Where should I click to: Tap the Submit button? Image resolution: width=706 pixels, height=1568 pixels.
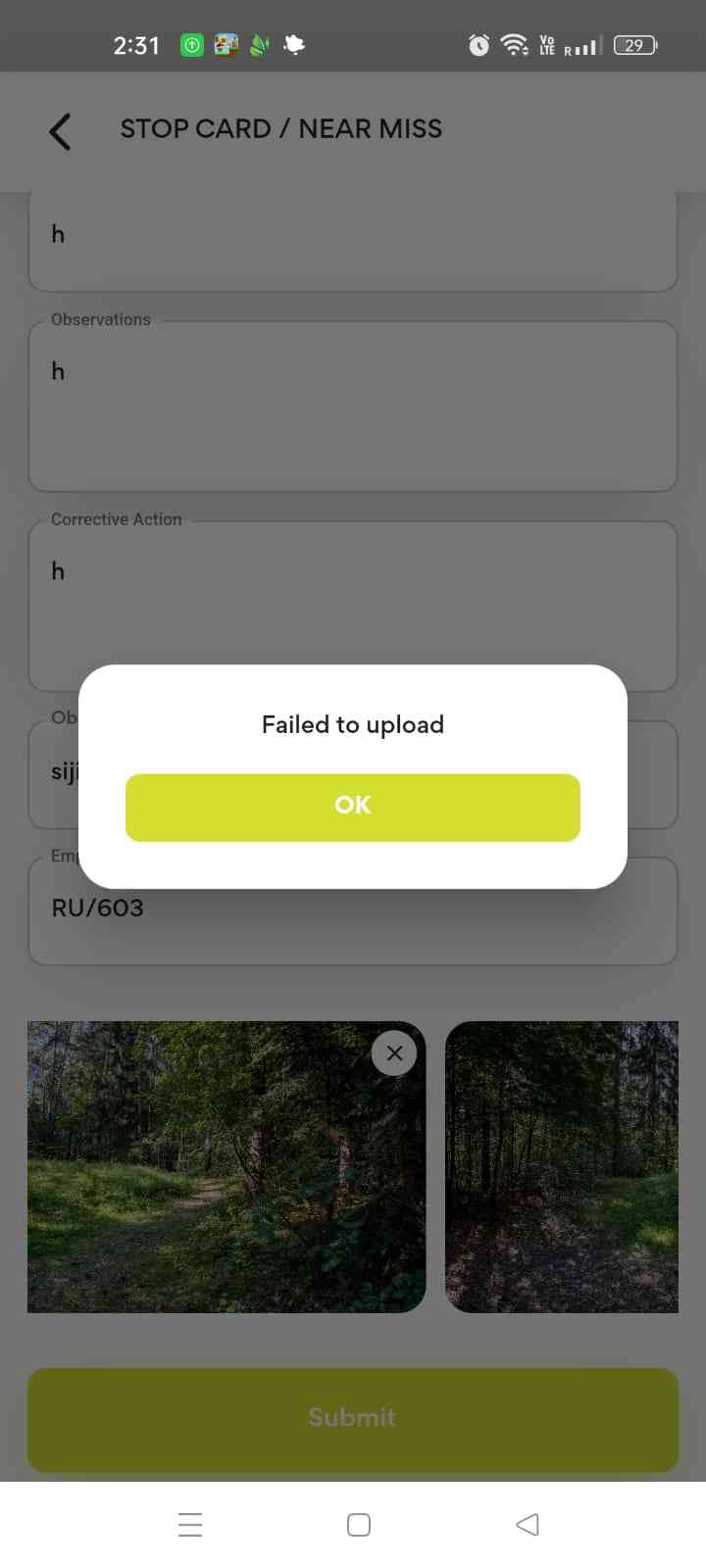tap(353, 1418)
